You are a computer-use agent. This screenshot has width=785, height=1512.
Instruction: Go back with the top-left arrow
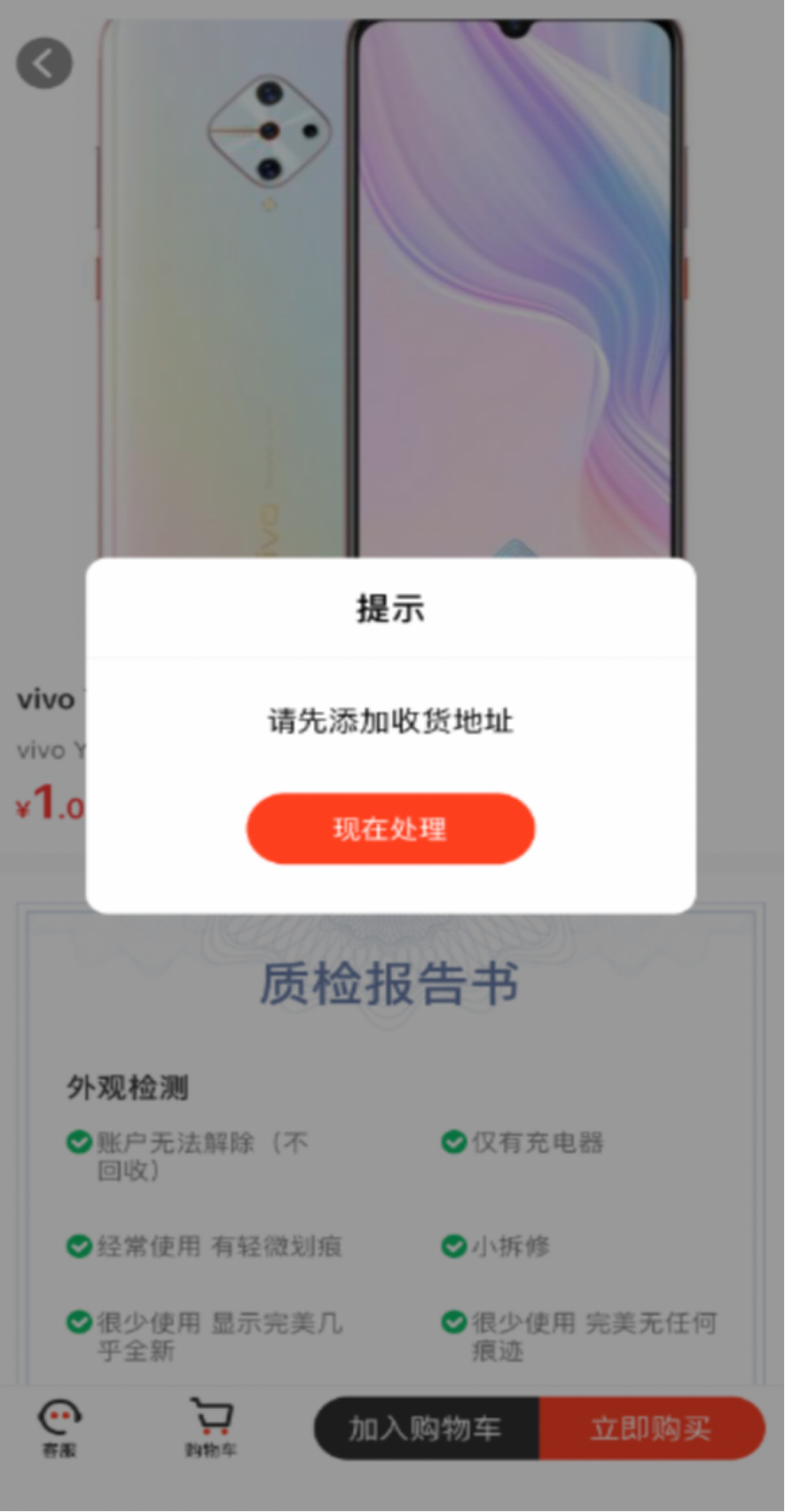click(44, 63)
